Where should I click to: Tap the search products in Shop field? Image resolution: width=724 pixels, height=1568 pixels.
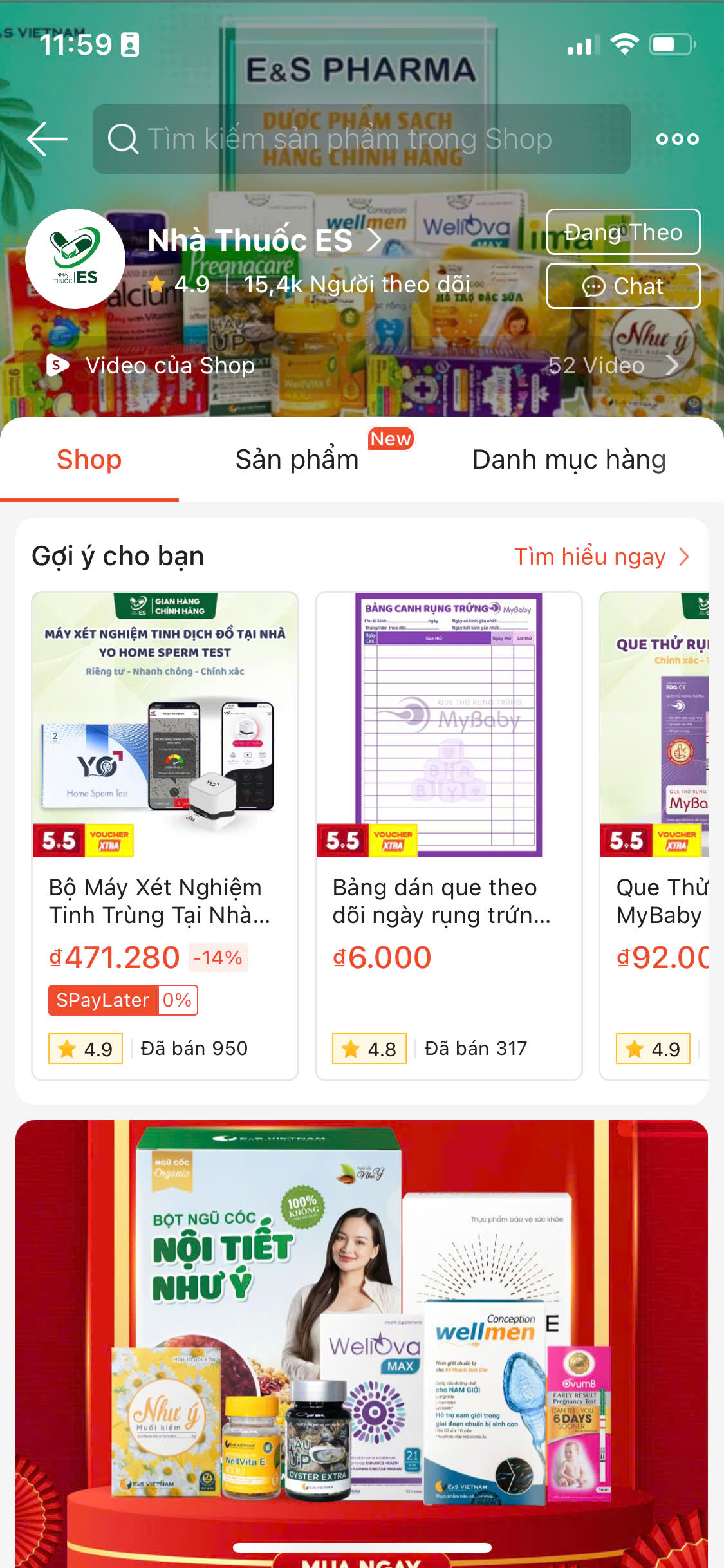(x=362, y=139)
